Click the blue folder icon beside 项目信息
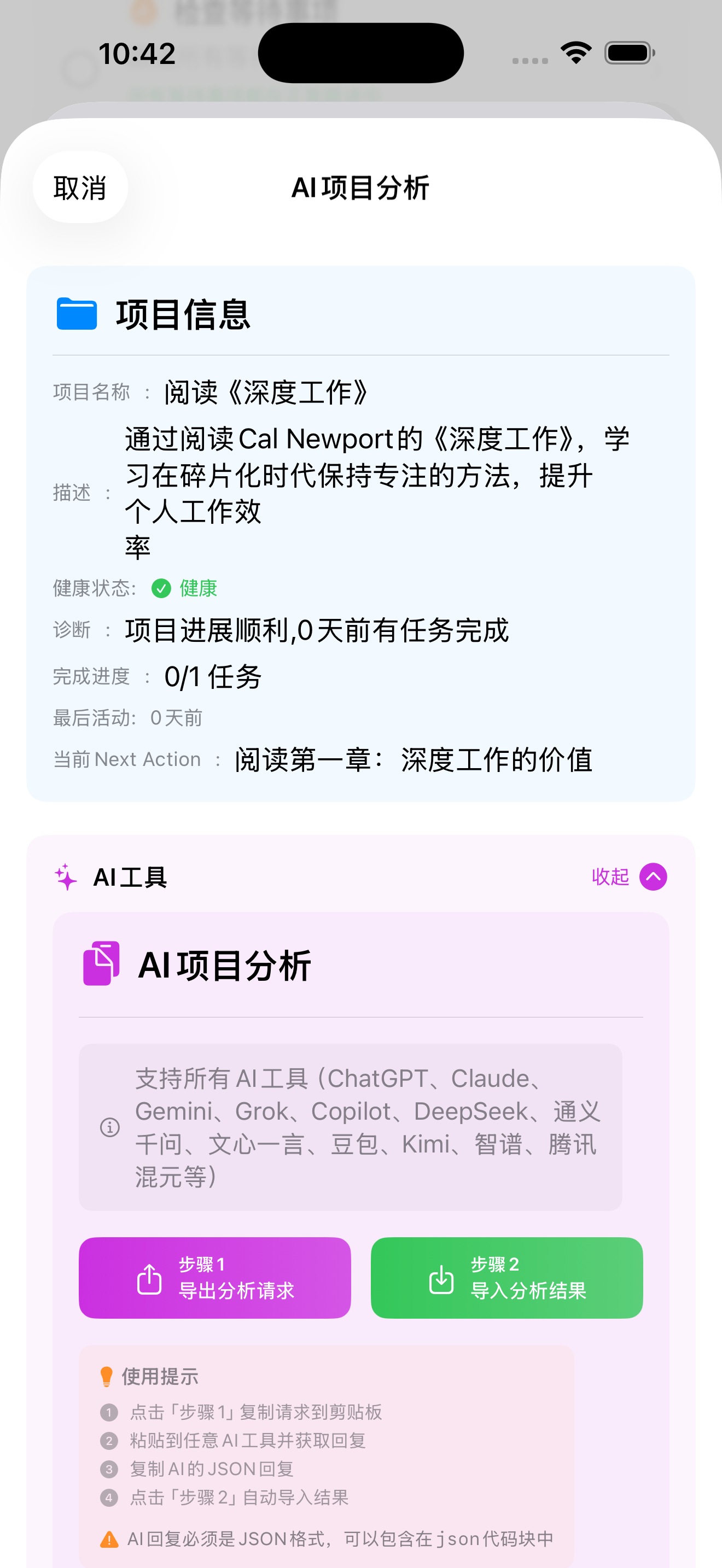Viewport: 722px width, 1568px height. pos(75,313)
